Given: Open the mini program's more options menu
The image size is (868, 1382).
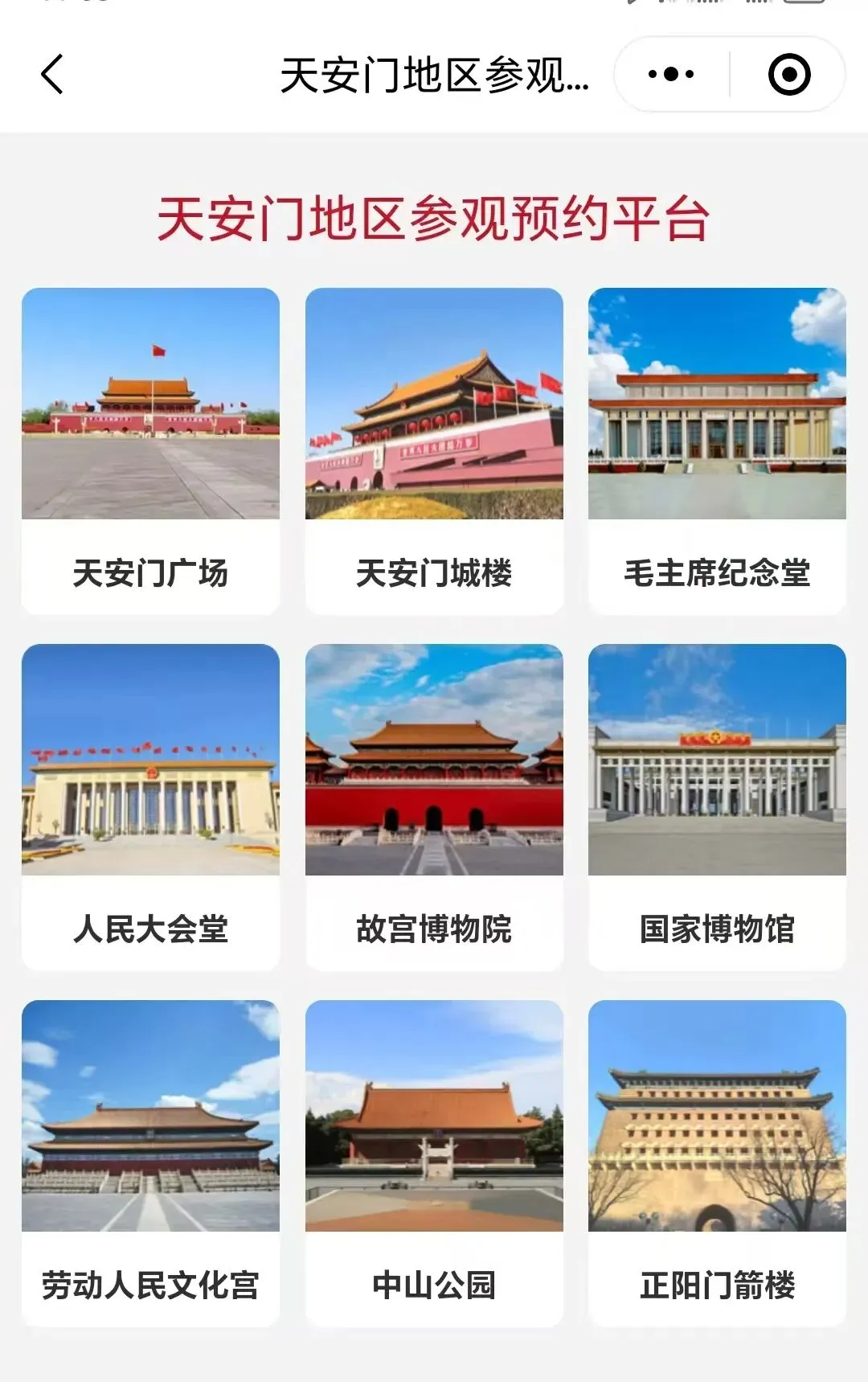Looking at the screenshot, I should 671,75.
